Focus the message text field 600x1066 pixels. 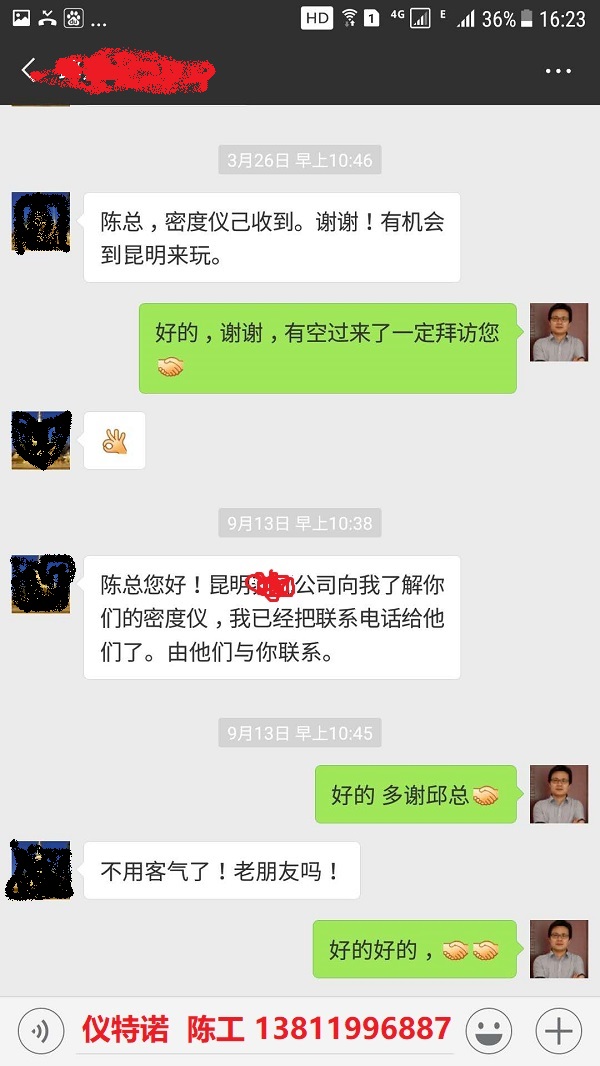point(265,1031)
